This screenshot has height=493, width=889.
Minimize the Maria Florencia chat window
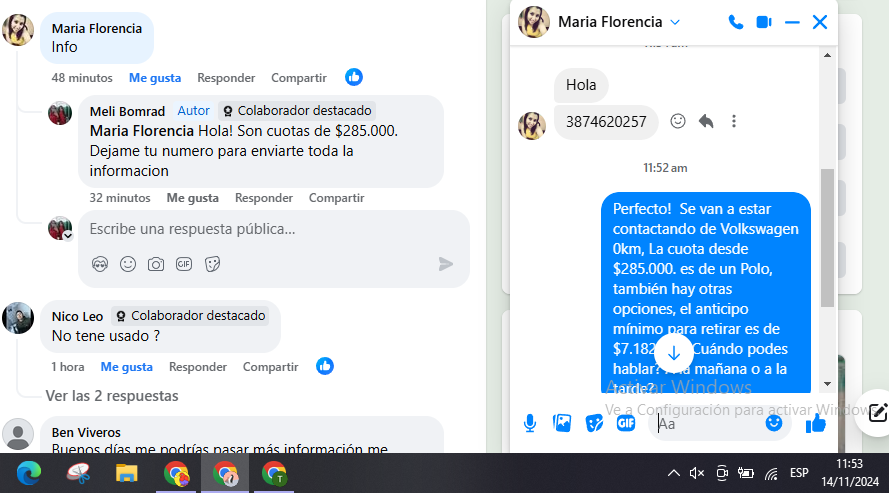[x=792, y=22]
